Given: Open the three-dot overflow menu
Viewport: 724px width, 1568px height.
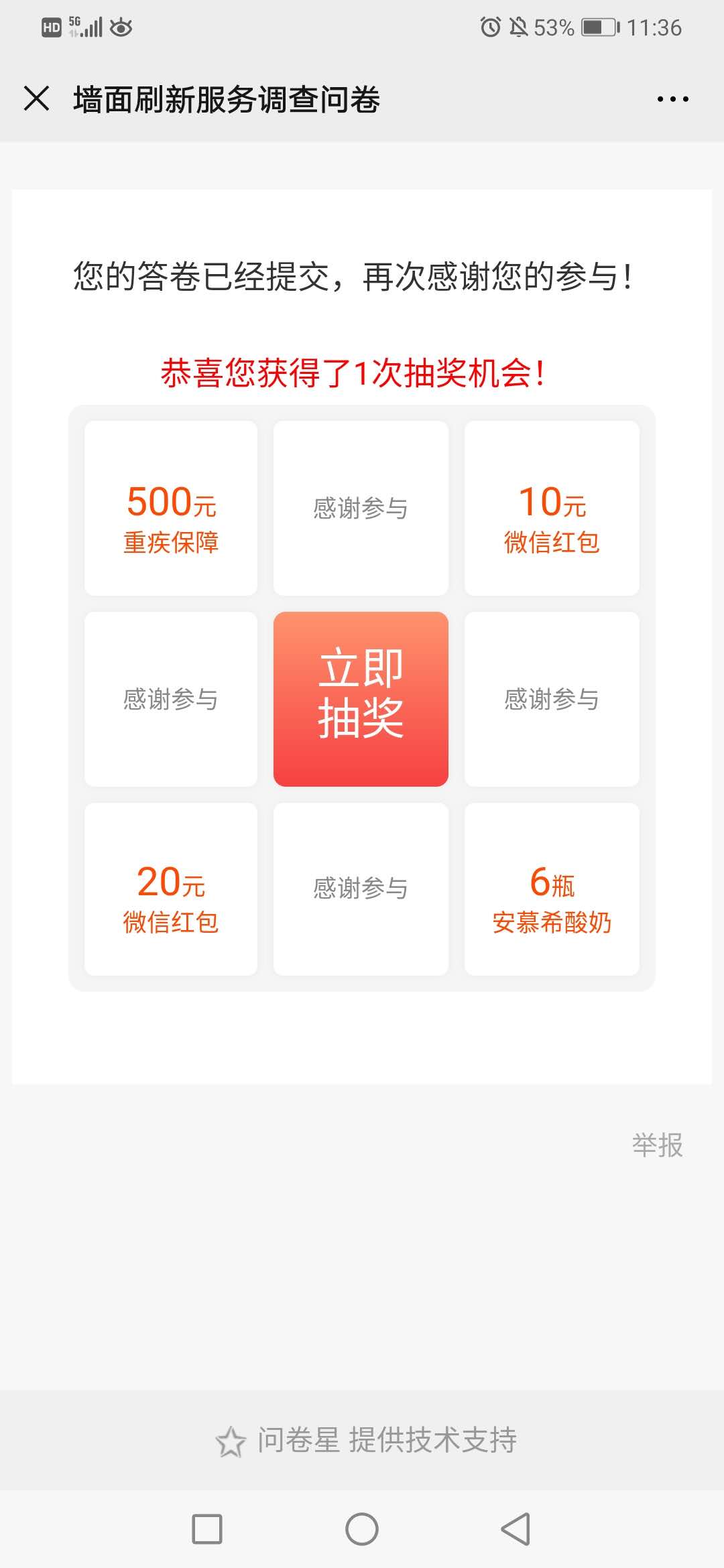Looking at the screenshot, I should click(x=672, y=99).
